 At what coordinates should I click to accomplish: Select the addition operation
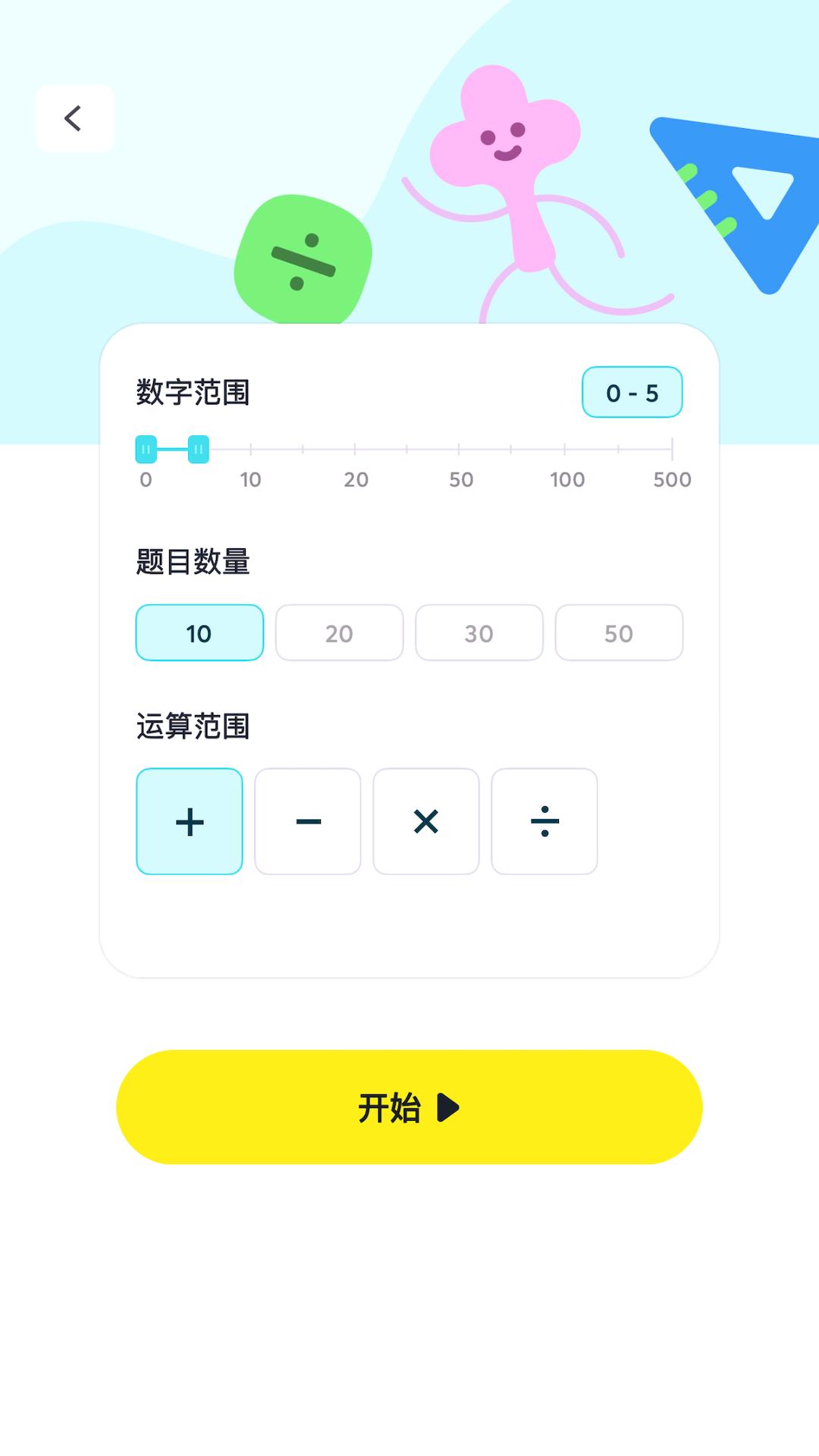pos(189,821)
